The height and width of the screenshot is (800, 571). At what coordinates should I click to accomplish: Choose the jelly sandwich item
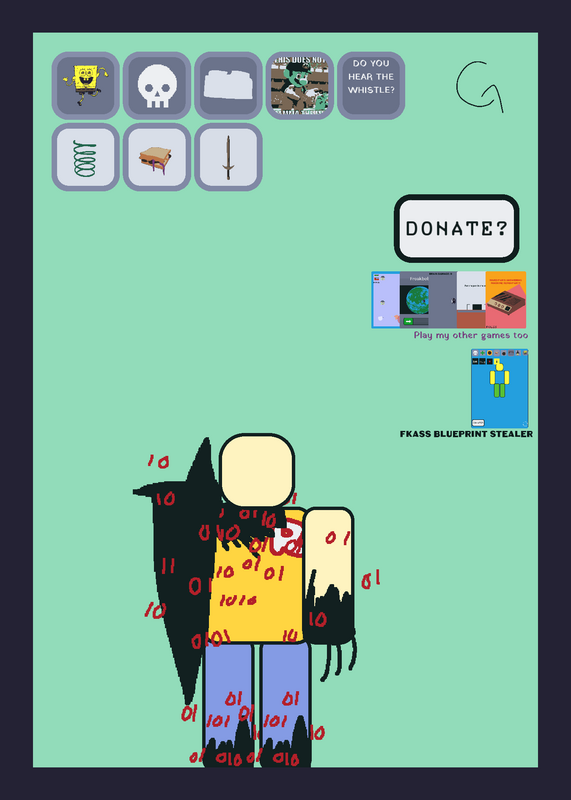157,157
